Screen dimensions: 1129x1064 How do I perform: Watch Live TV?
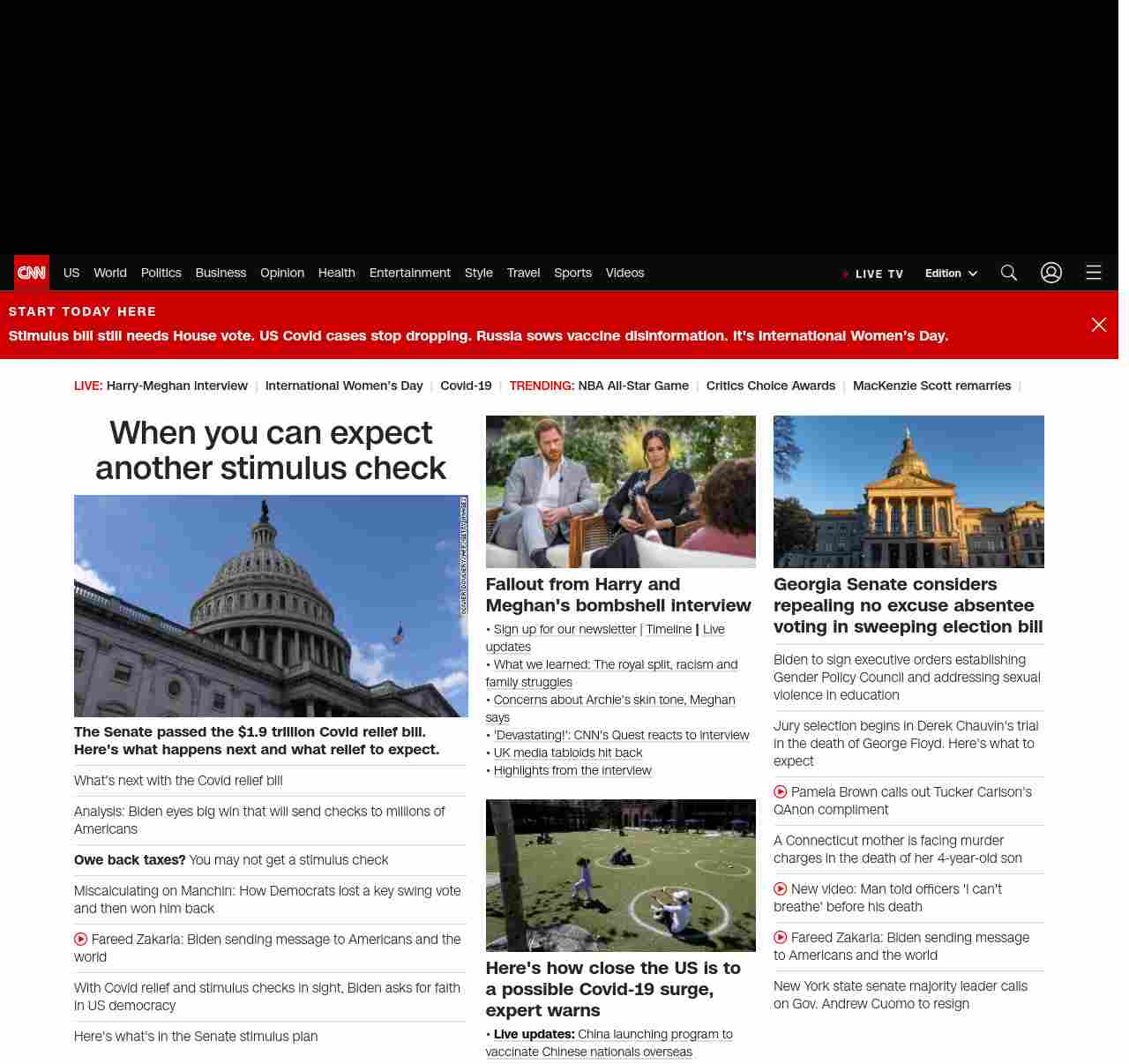tap(873, 274)
